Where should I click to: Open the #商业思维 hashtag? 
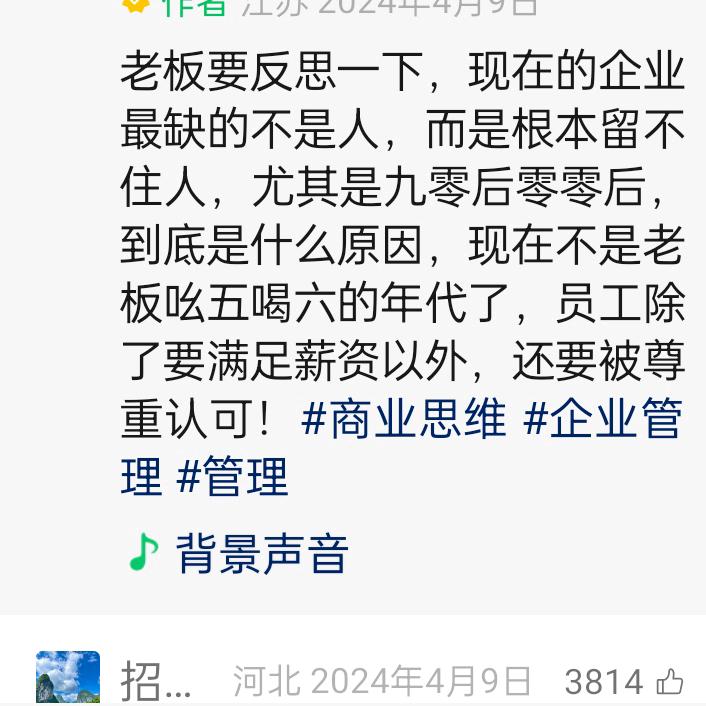[x=404, y=419]
